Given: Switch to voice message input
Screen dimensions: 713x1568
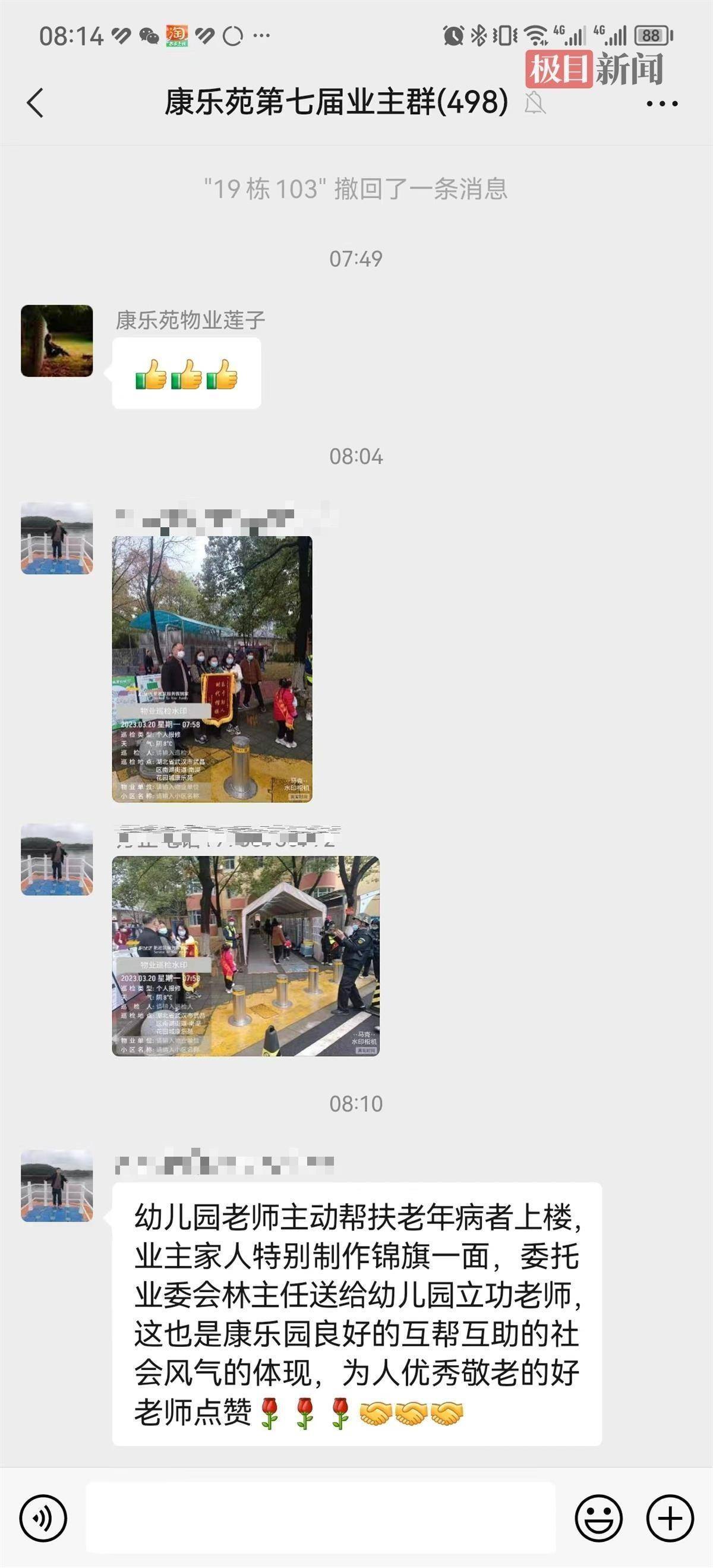Looking at the screenshot, I should (x=43, y=1518).
